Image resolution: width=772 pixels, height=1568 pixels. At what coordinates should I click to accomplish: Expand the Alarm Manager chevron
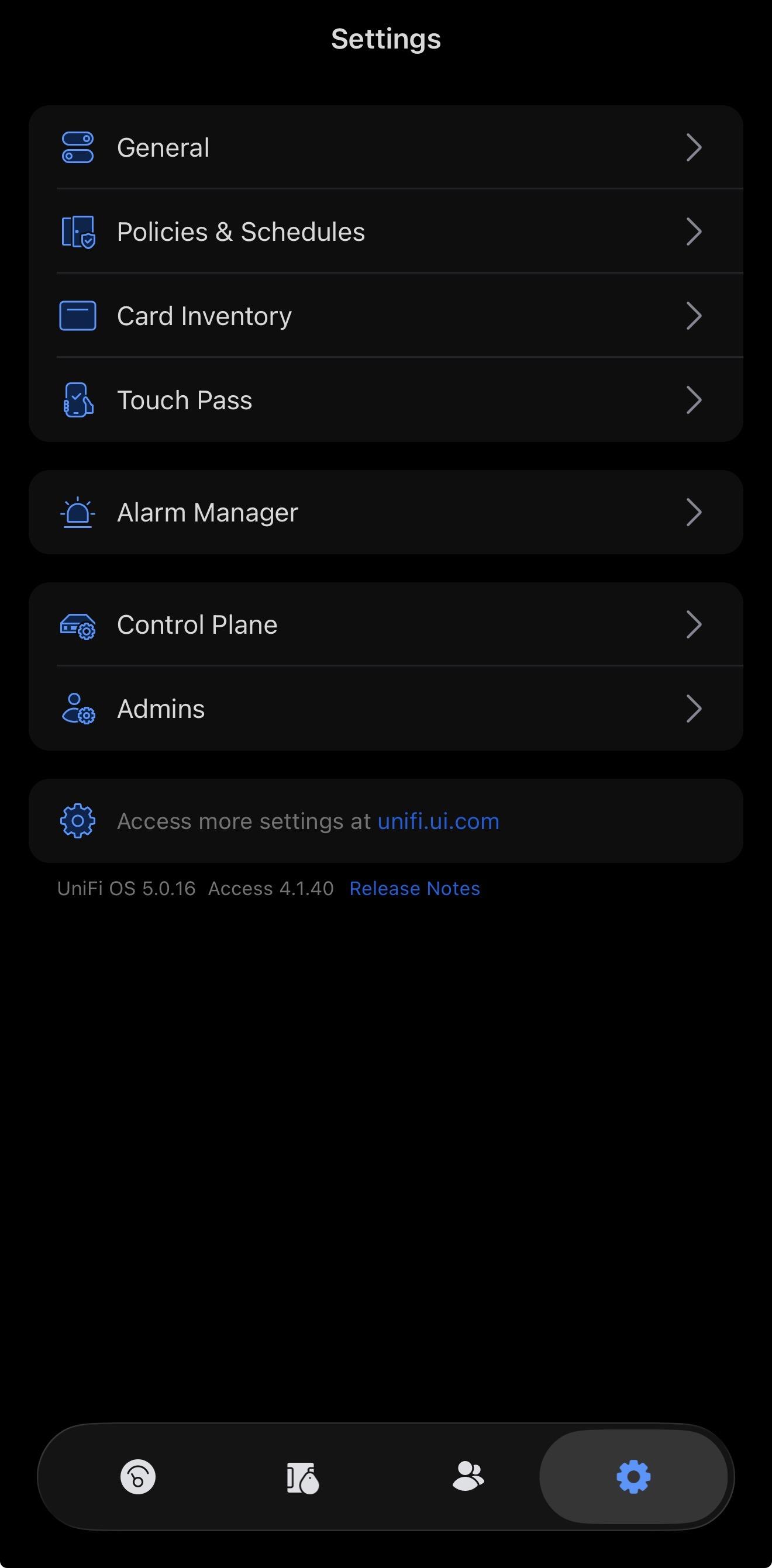[x=694, y=512]
